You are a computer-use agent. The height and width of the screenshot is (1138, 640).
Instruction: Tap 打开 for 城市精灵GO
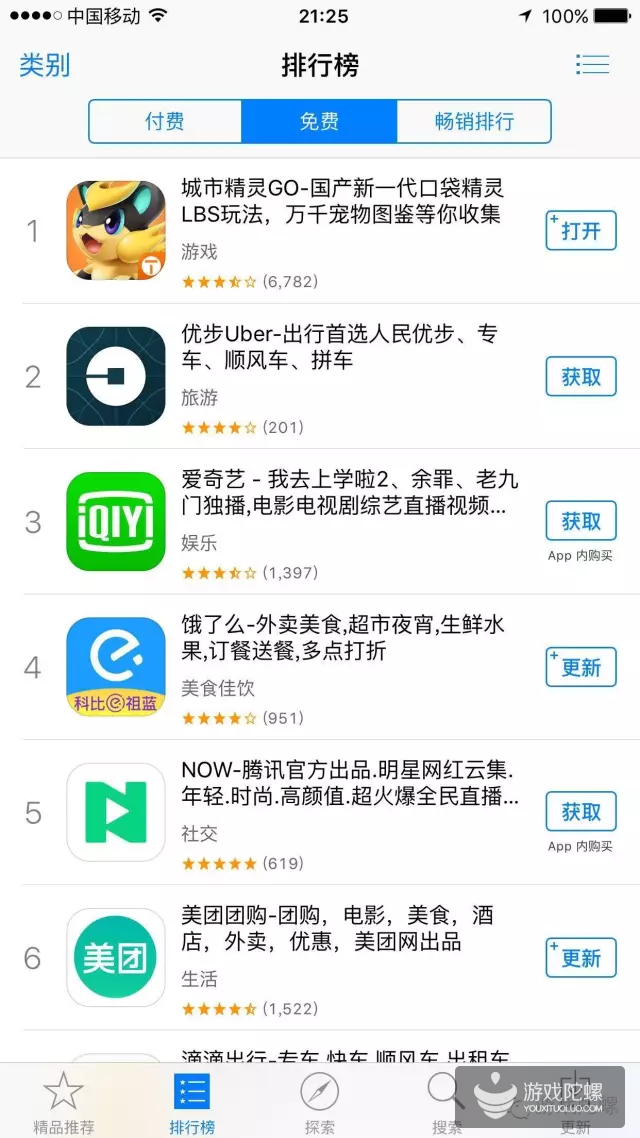click(x=581, y=231)
